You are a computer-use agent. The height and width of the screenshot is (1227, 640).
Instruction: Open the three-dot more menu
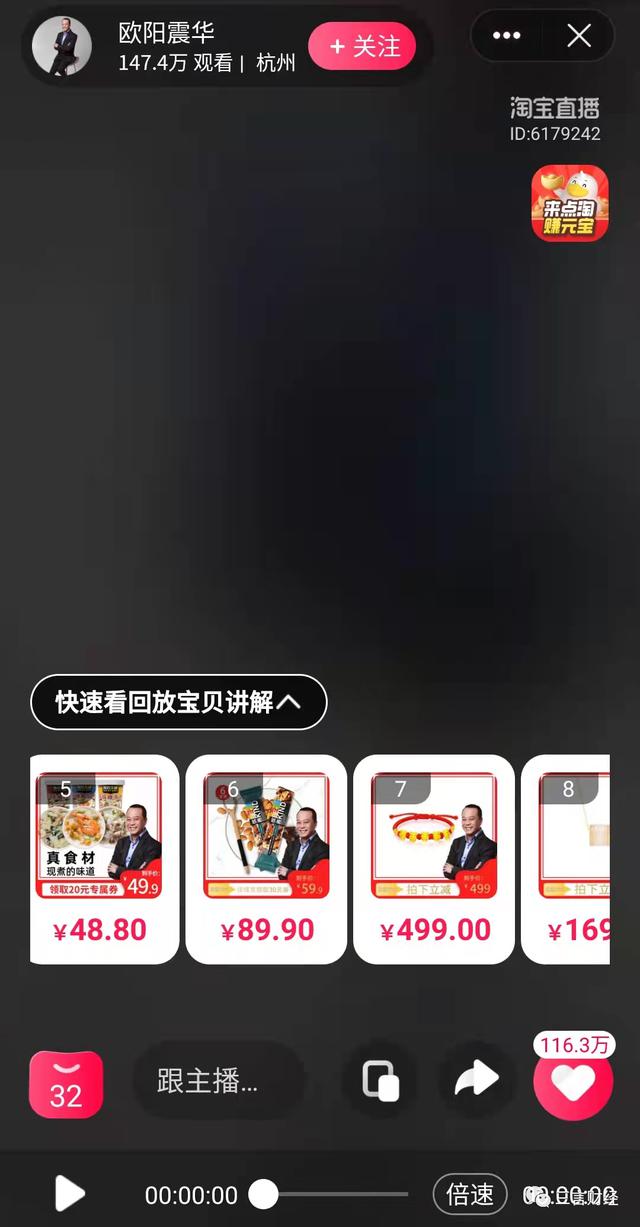click(507, 36)
